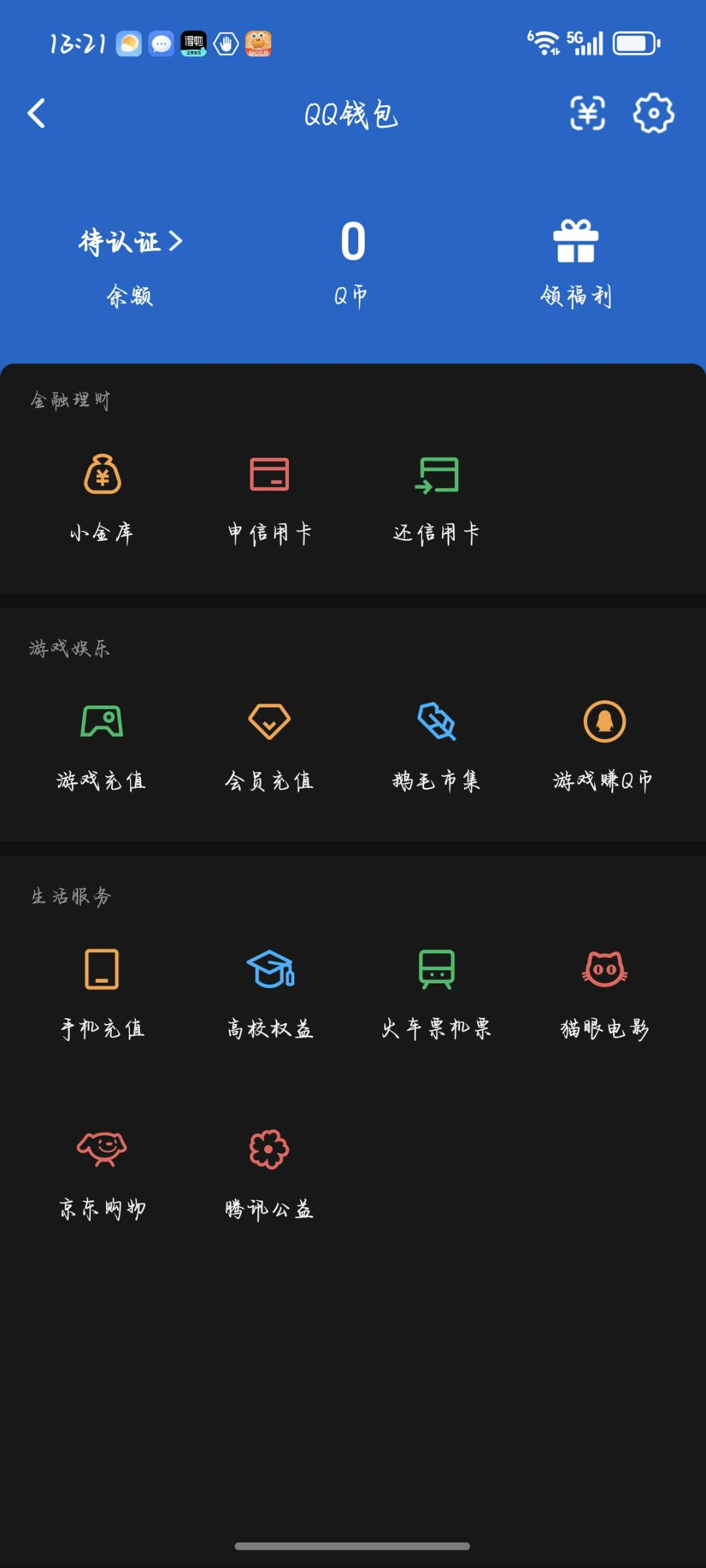Go back from QQ钱包
This screenshot has height=1568, width=706.
point(37,114)
